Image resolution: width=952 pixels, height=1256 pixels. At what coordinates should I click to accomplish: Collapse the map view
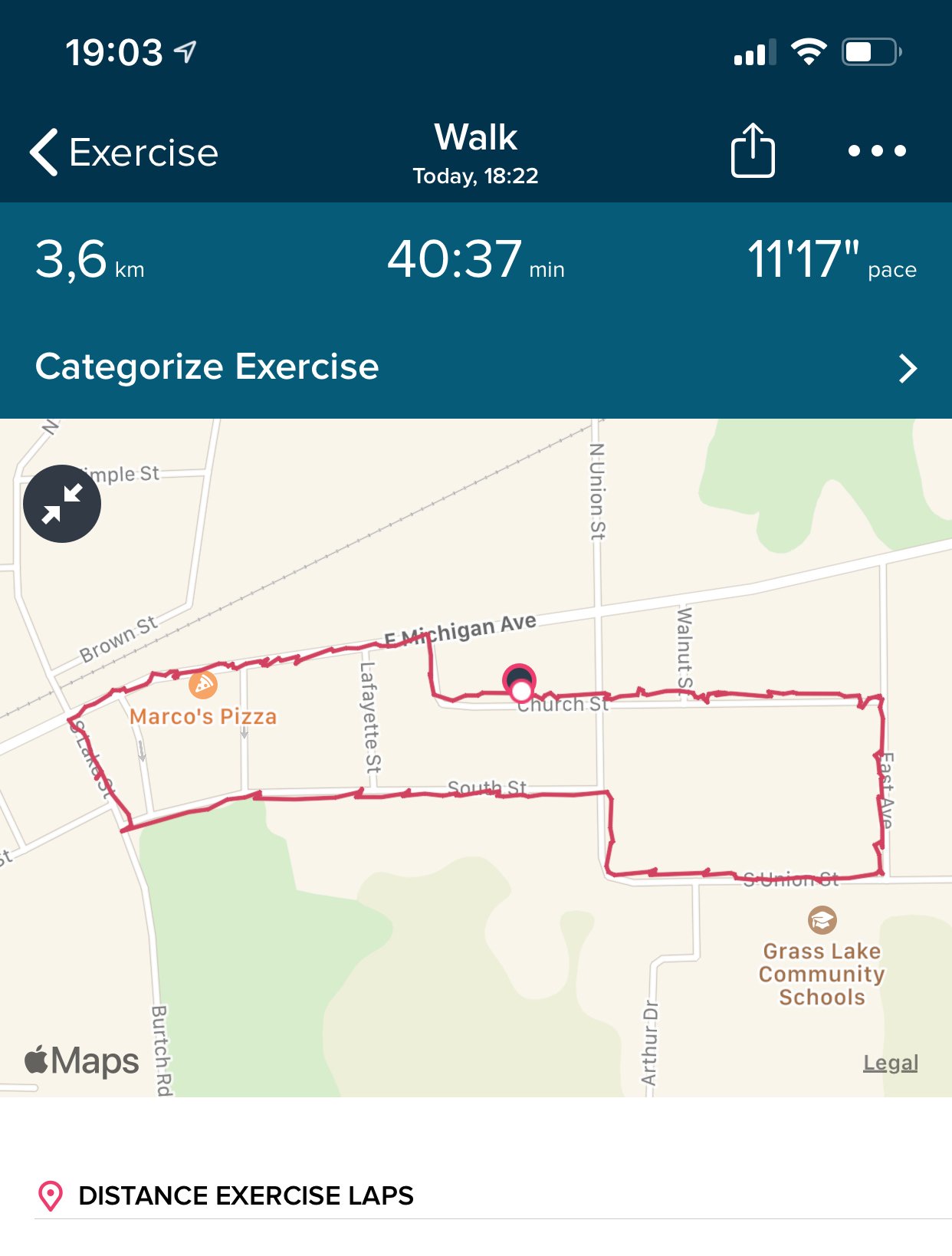pos(62,504)
